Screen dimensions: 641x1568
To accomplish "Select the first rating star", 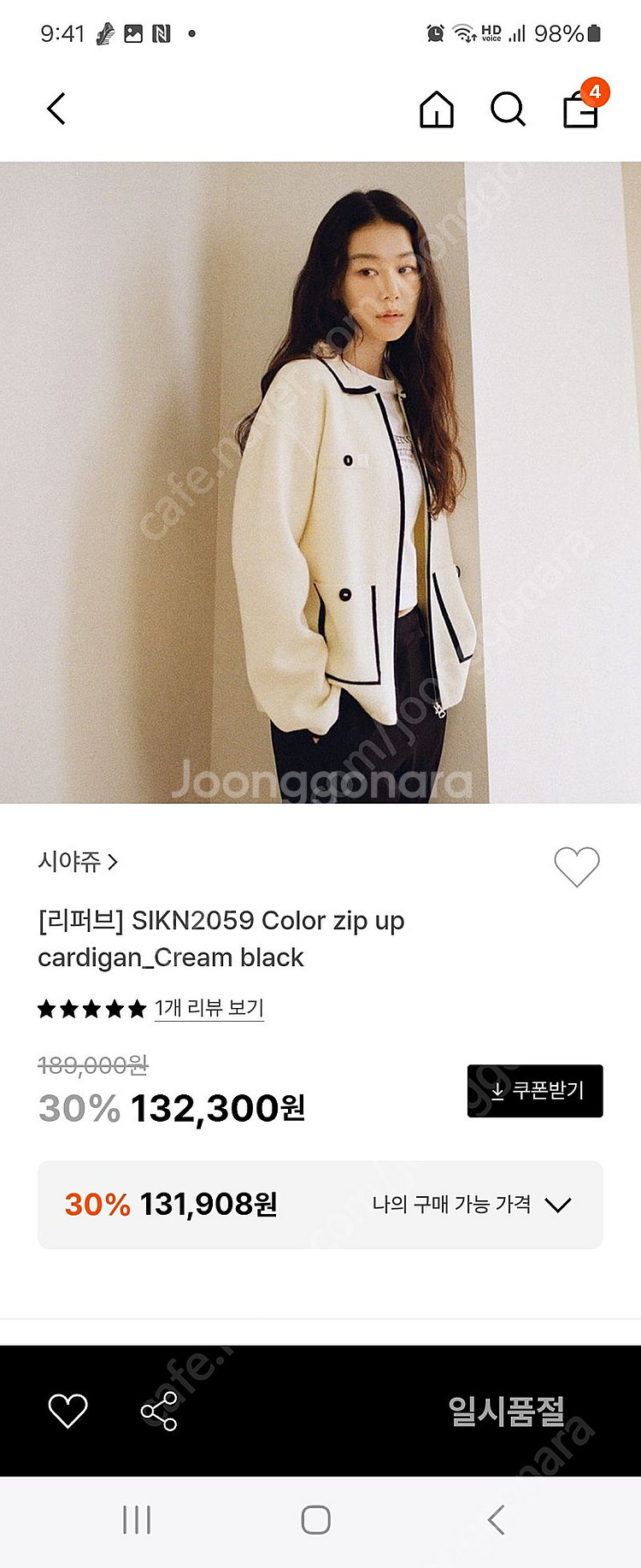I will pyautogui.click(x=49, y=1010).
